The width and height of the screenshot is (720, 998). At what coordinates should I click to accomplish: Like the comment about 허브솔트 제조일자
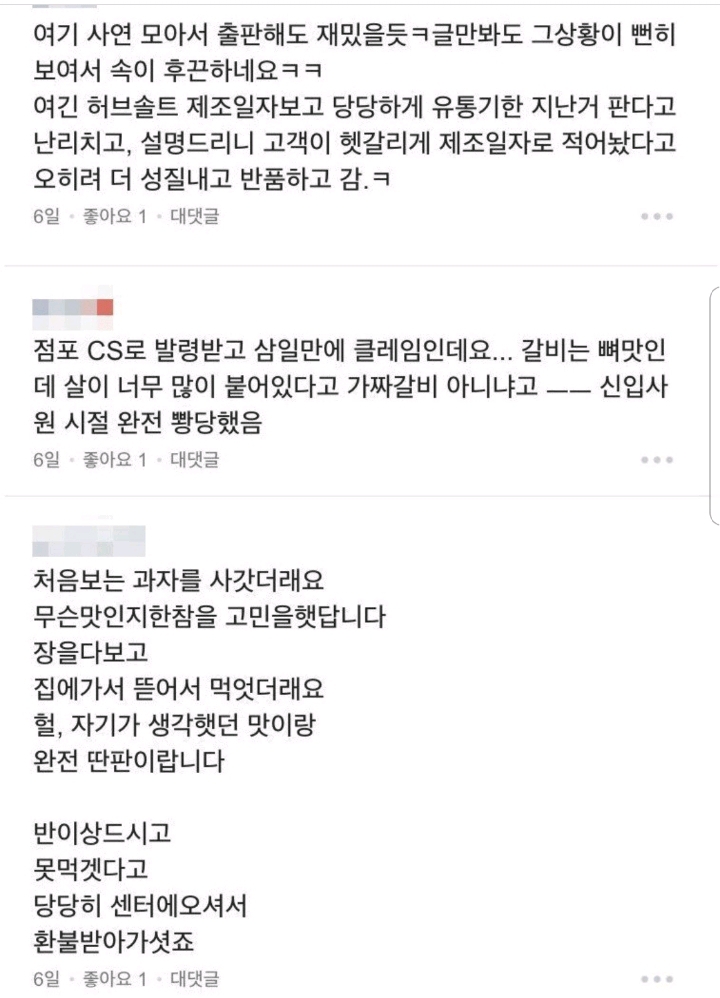pyautogui.click(x=112, y=216)
